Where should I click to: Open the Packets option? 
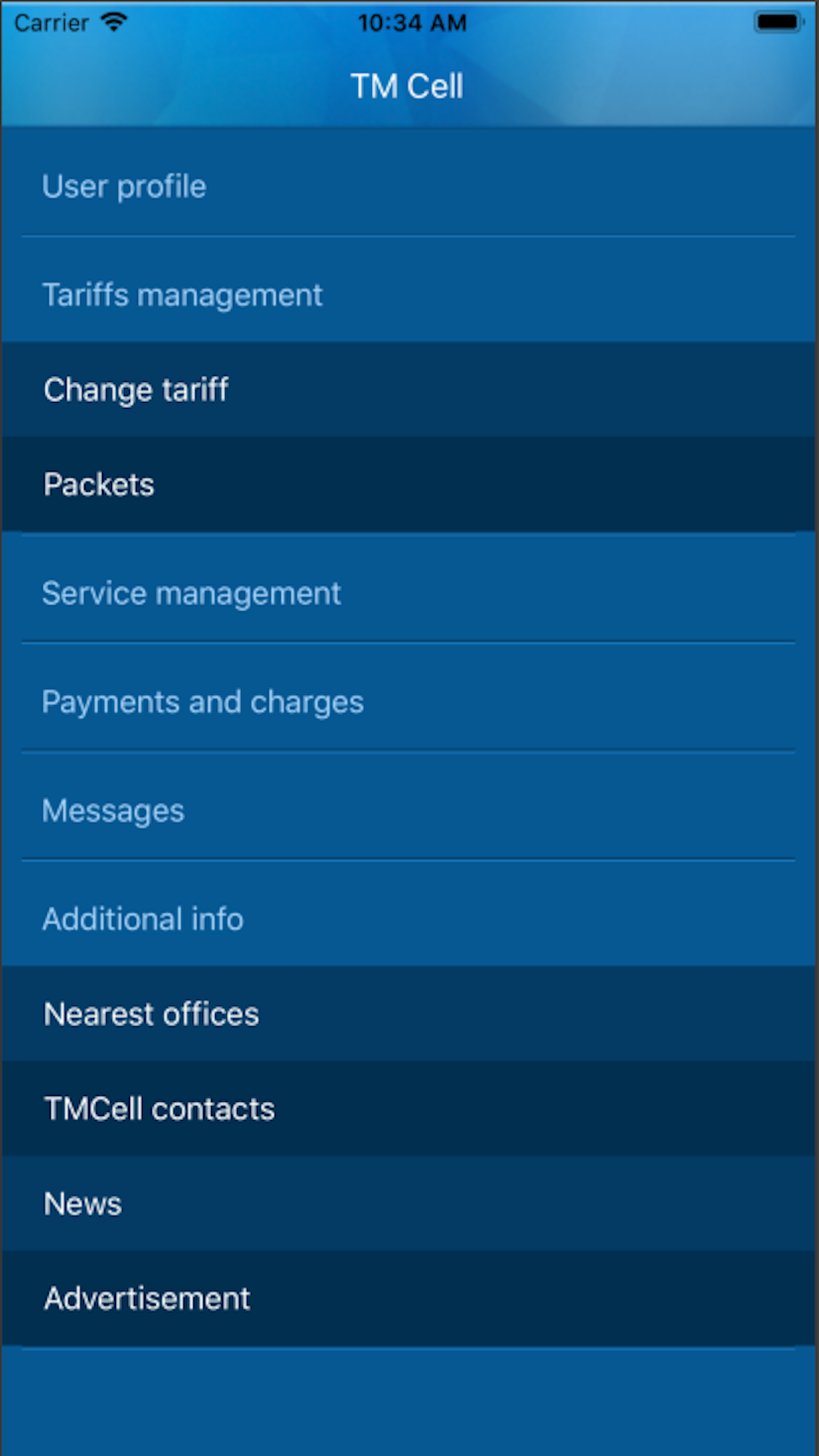(409, 483)
